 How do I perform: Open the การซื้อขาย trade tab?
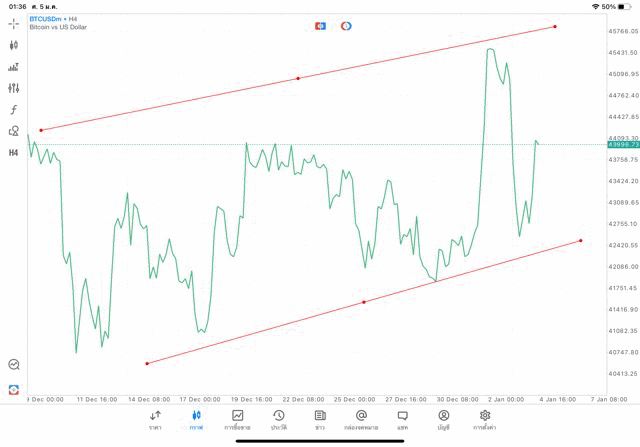coord(237,419)
